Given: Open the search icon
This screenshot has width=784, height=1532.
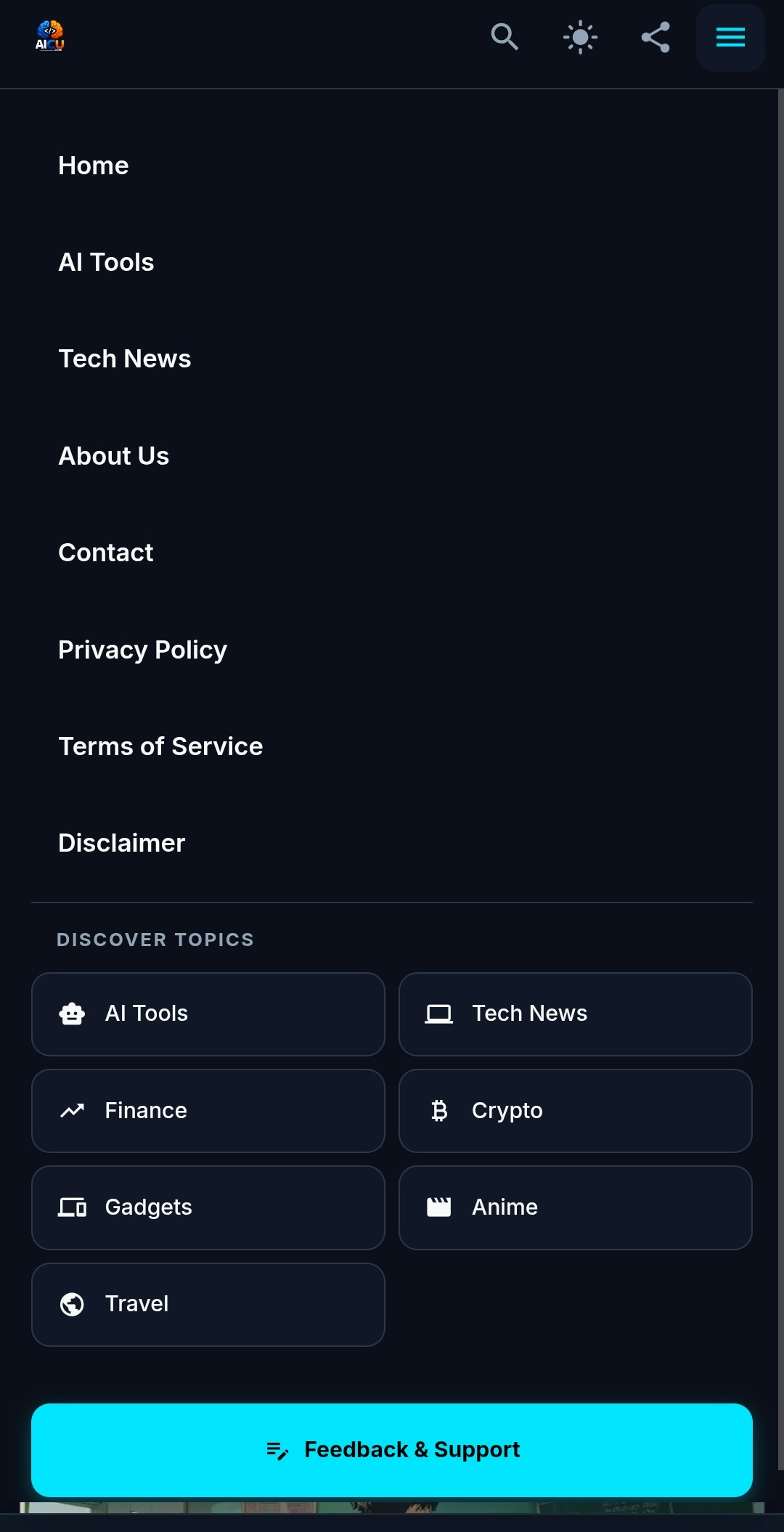Looking at the screenshot, I should click(x=505, y=38).
